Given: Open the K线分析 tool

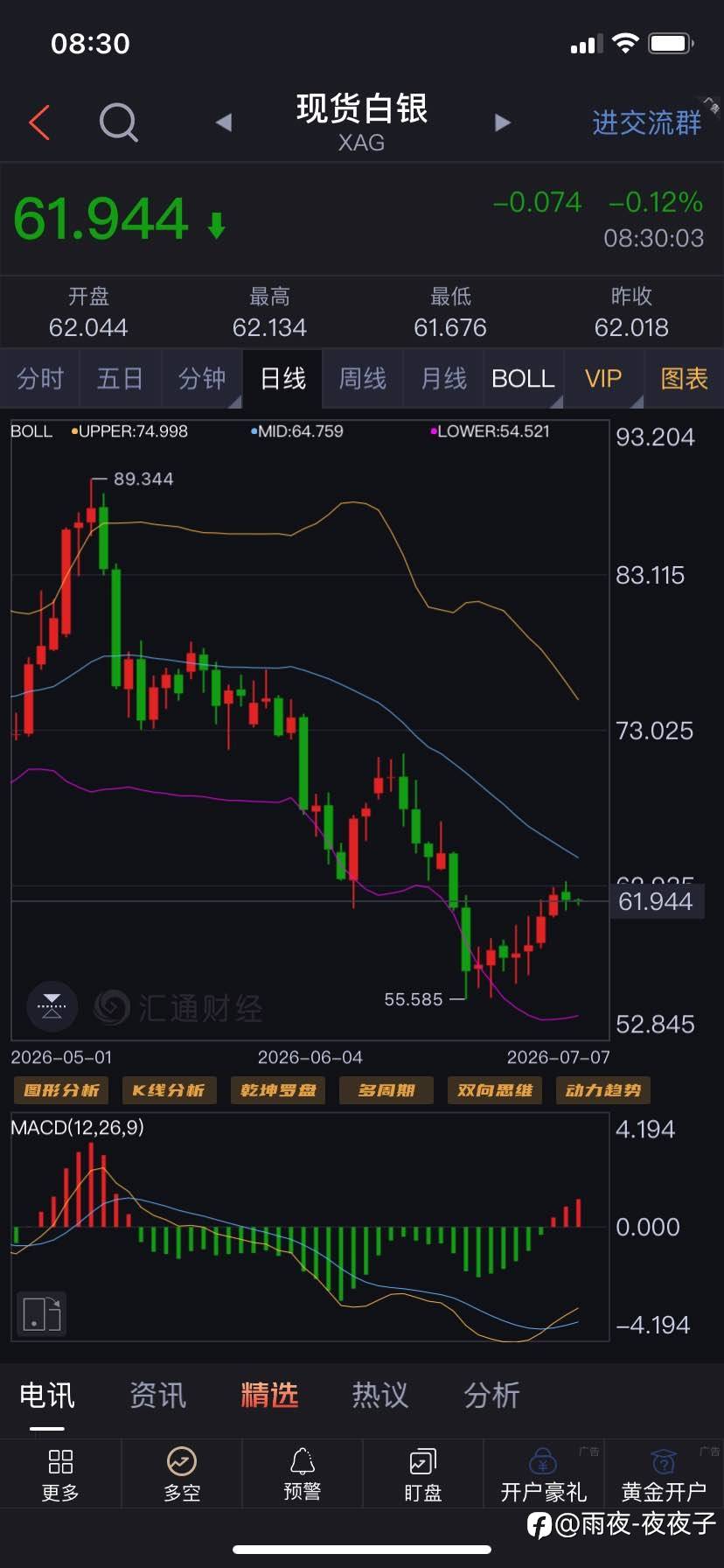Looking at the screenshot, I should (169, 1090).
